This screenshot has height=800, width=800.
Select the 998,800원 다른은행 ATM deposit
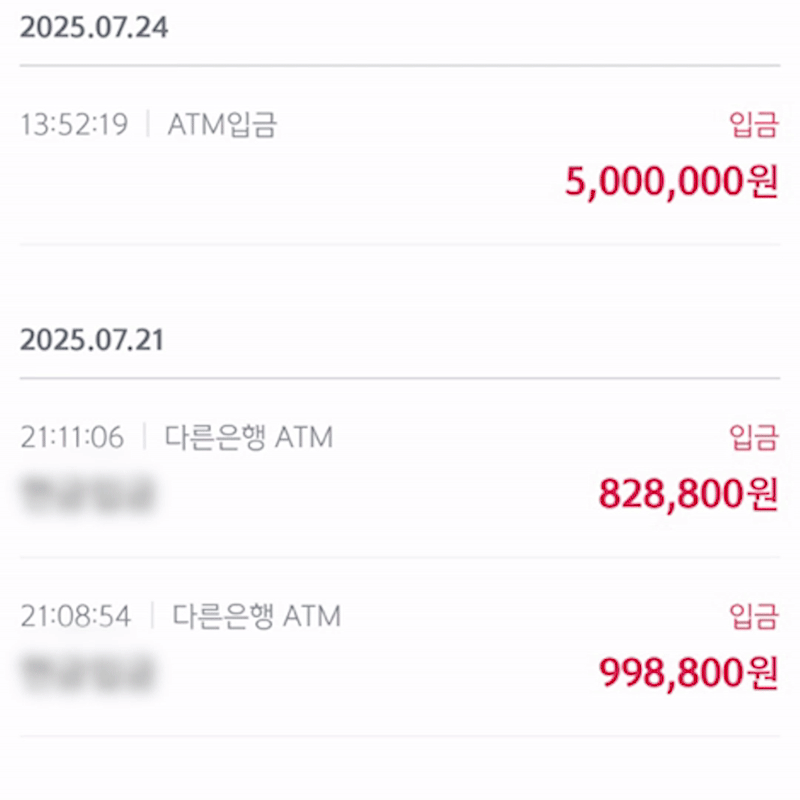[400, 646]
